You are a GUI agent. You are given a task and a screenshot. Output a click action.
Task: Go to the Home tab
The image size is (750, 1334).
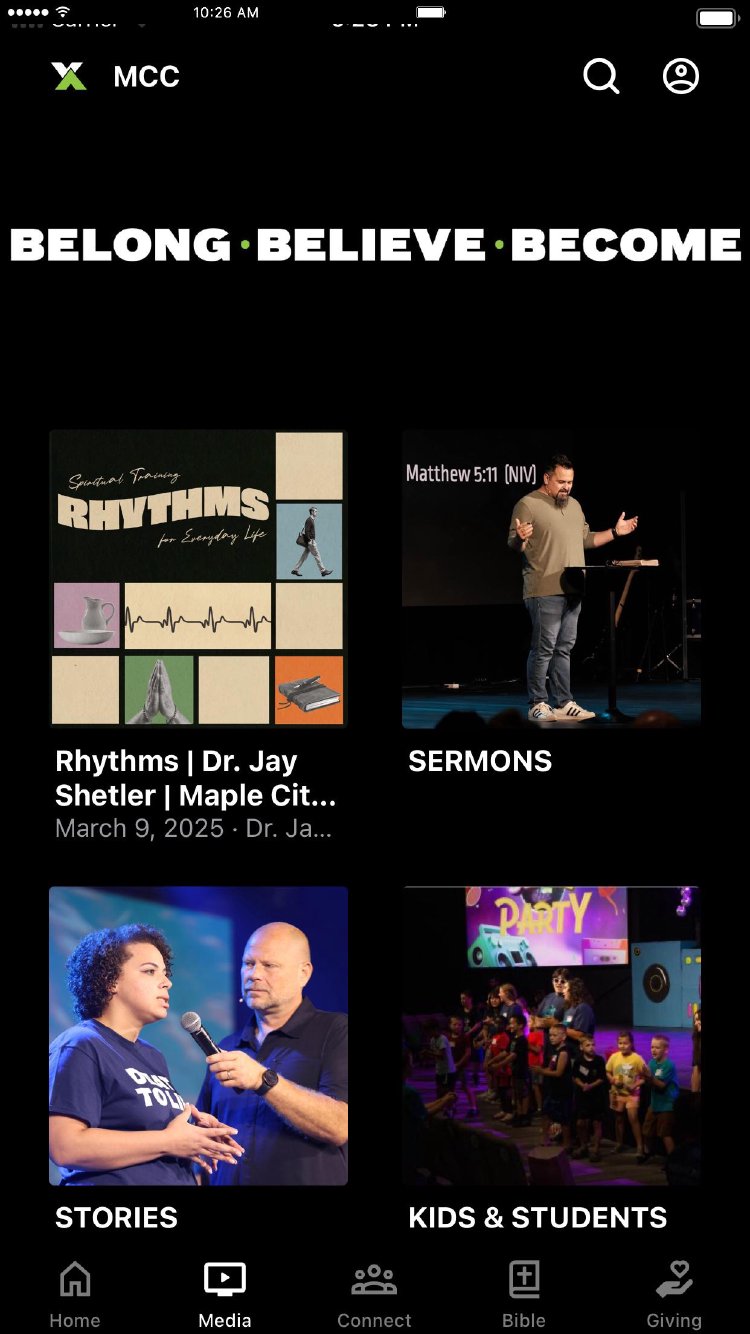tap(75, 1292)
